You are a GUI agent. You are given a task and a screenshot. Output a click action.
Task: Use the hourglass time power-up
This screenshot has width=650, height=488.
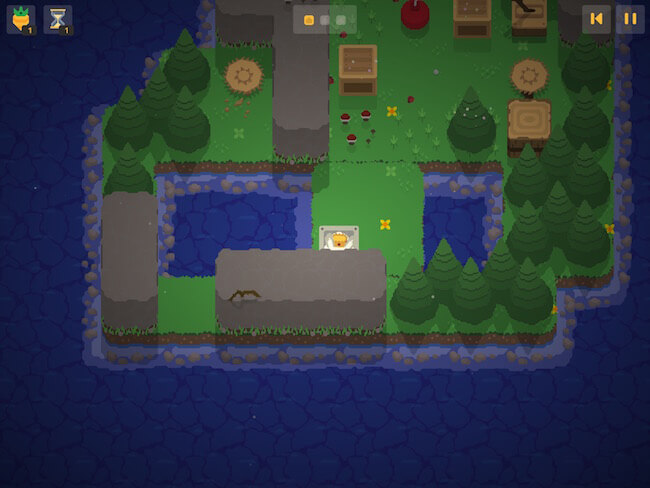tap(58, 19)
